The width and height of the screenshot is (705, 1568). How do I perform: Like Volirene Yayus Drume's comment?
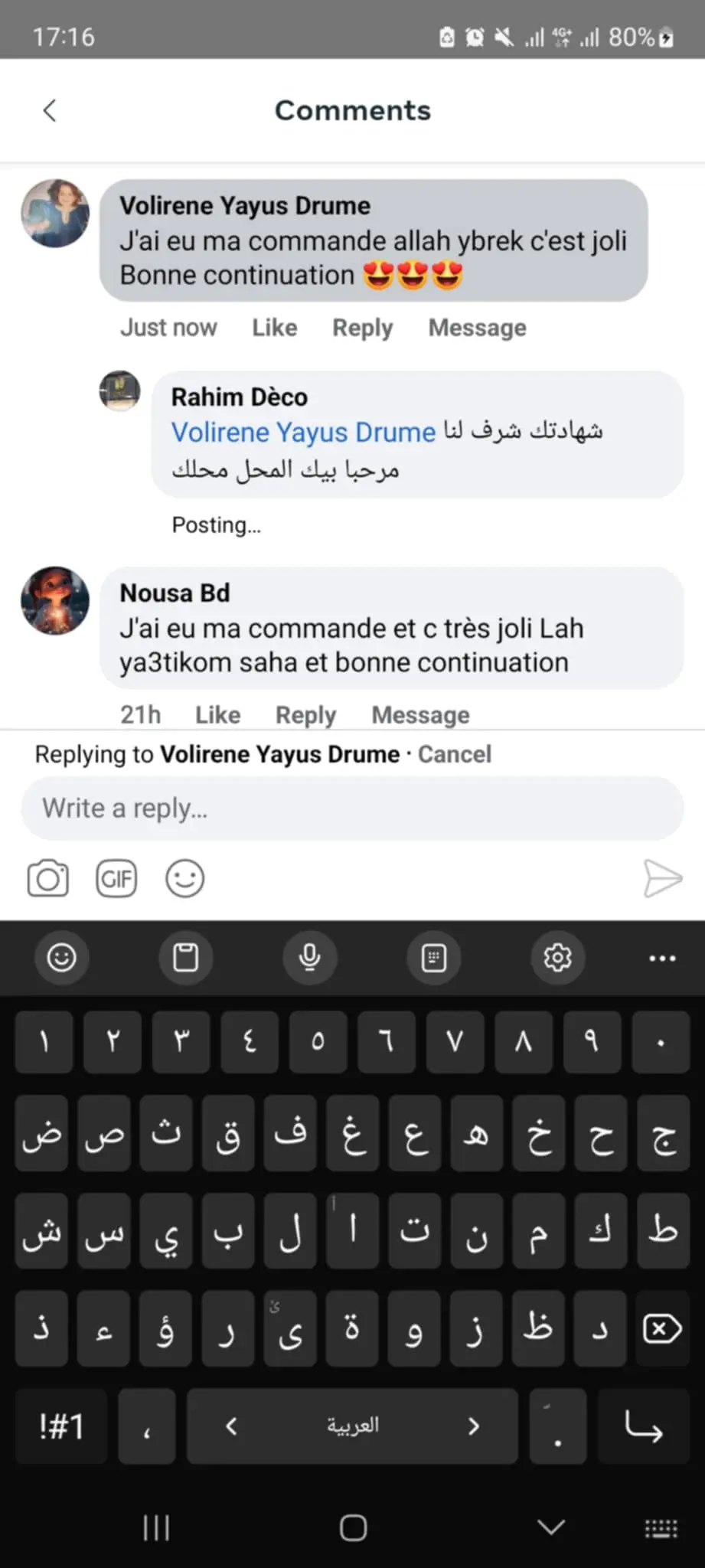point(273,327)
